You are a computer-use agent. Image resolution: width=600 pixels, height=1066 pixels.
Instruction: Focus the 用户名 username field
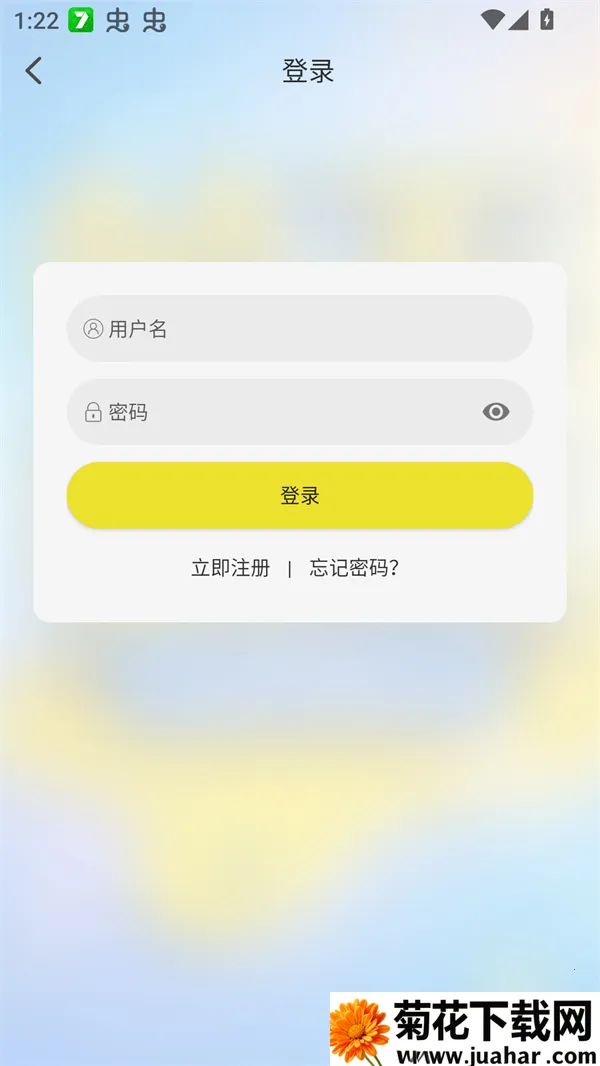click(x=300, y=329)
